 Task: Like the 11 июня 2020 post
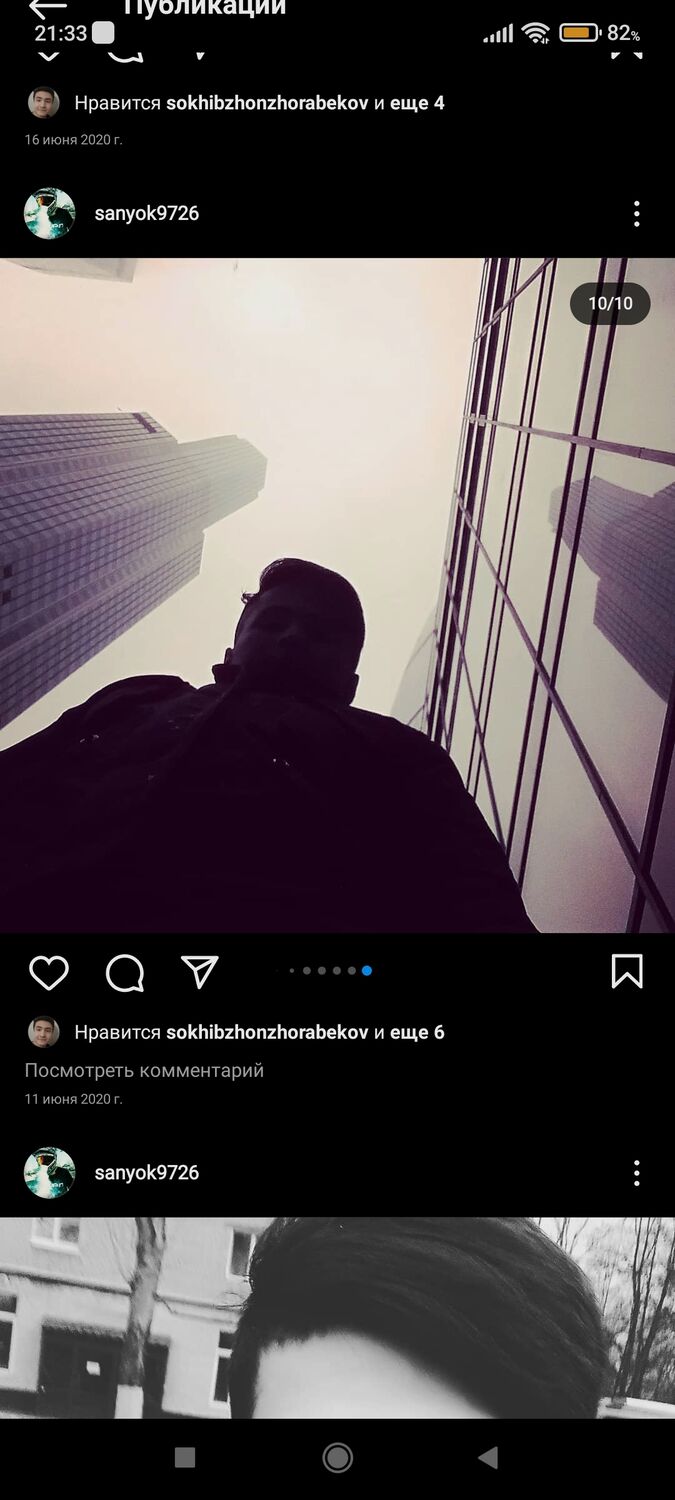(48, 972)
